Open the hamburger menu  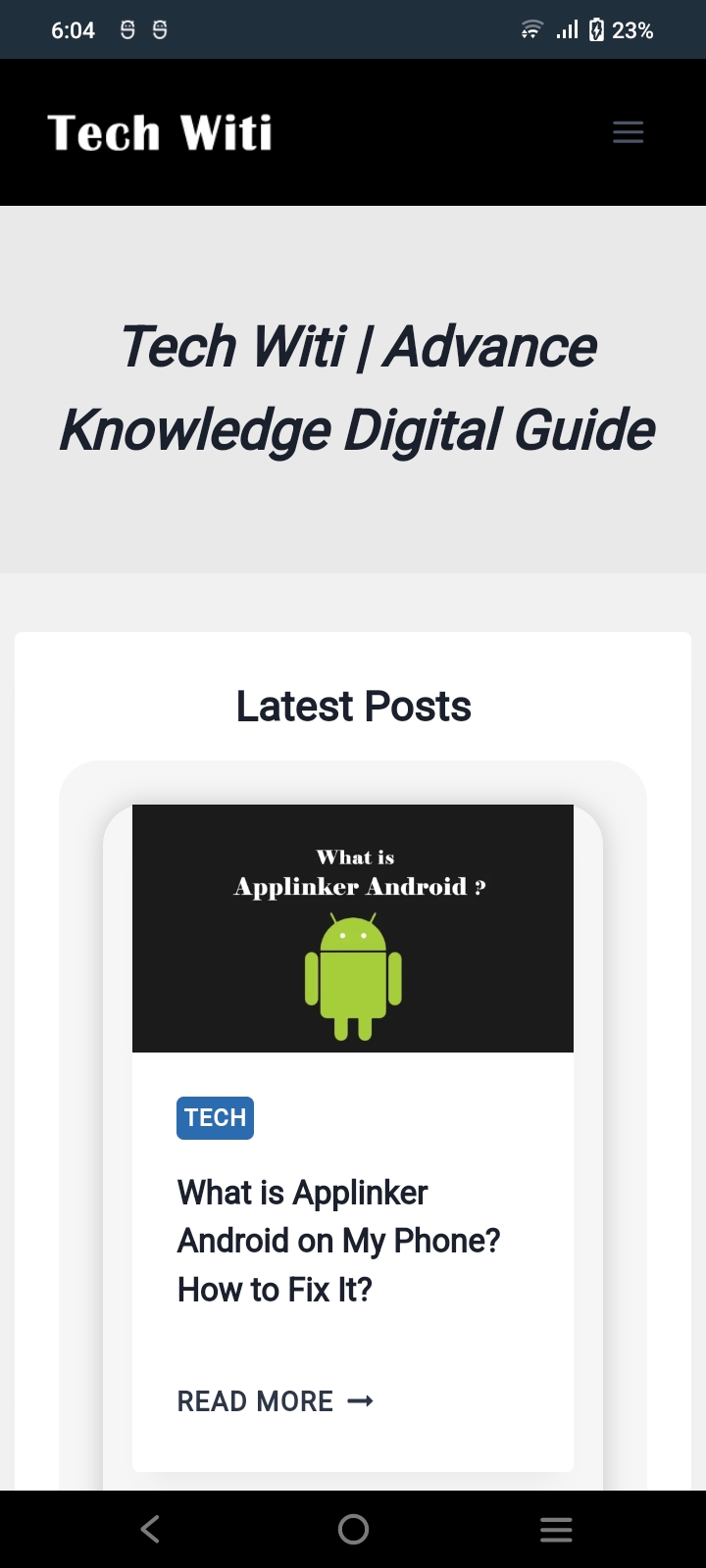(629, 132)
